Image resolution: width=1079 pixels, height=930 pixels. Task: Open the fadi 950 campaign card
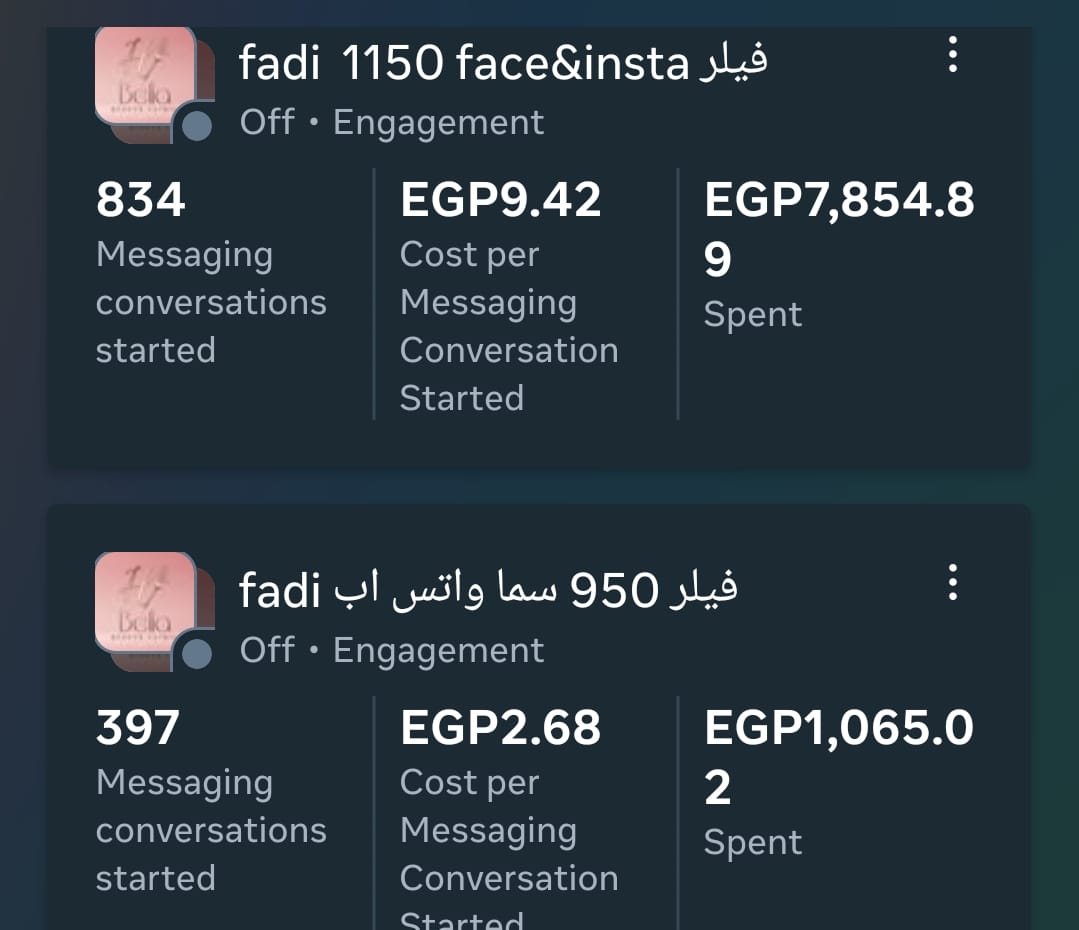pos(488,592)
